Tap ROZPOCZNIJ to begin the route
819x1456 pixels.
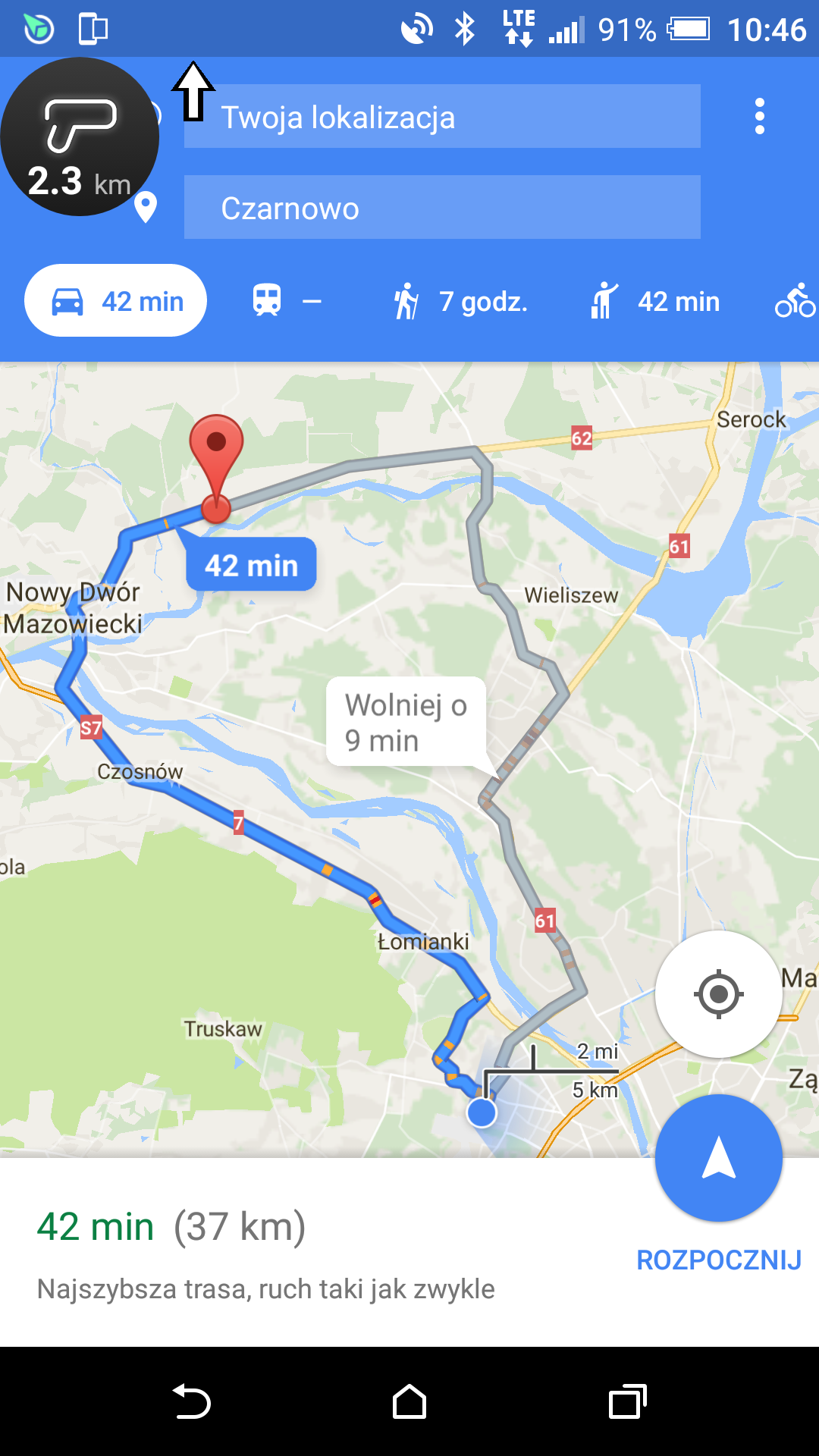pyautogui.click(x=719, y=1260)
